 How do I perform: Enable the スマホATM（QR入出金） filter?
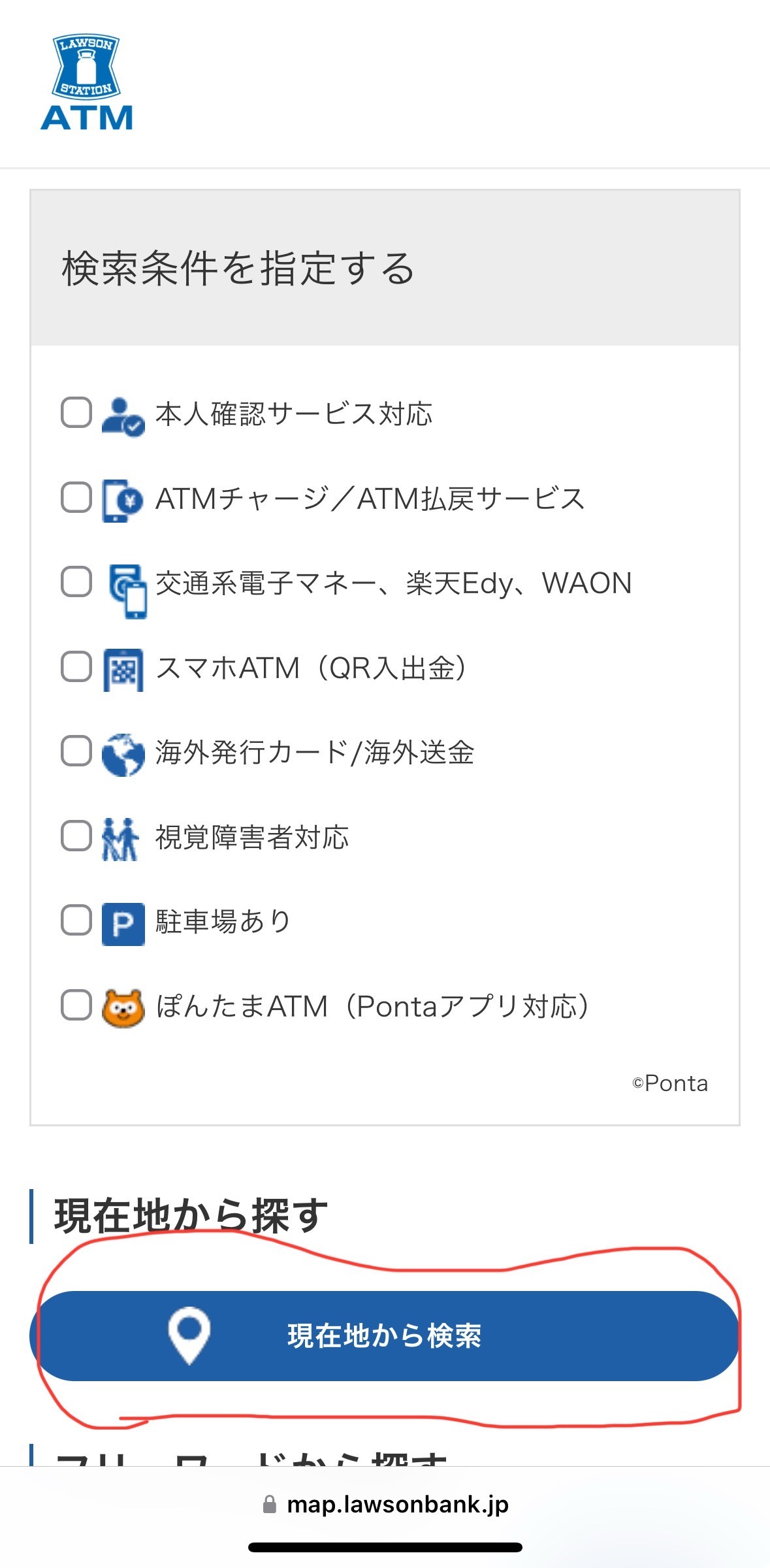[76, 667]
